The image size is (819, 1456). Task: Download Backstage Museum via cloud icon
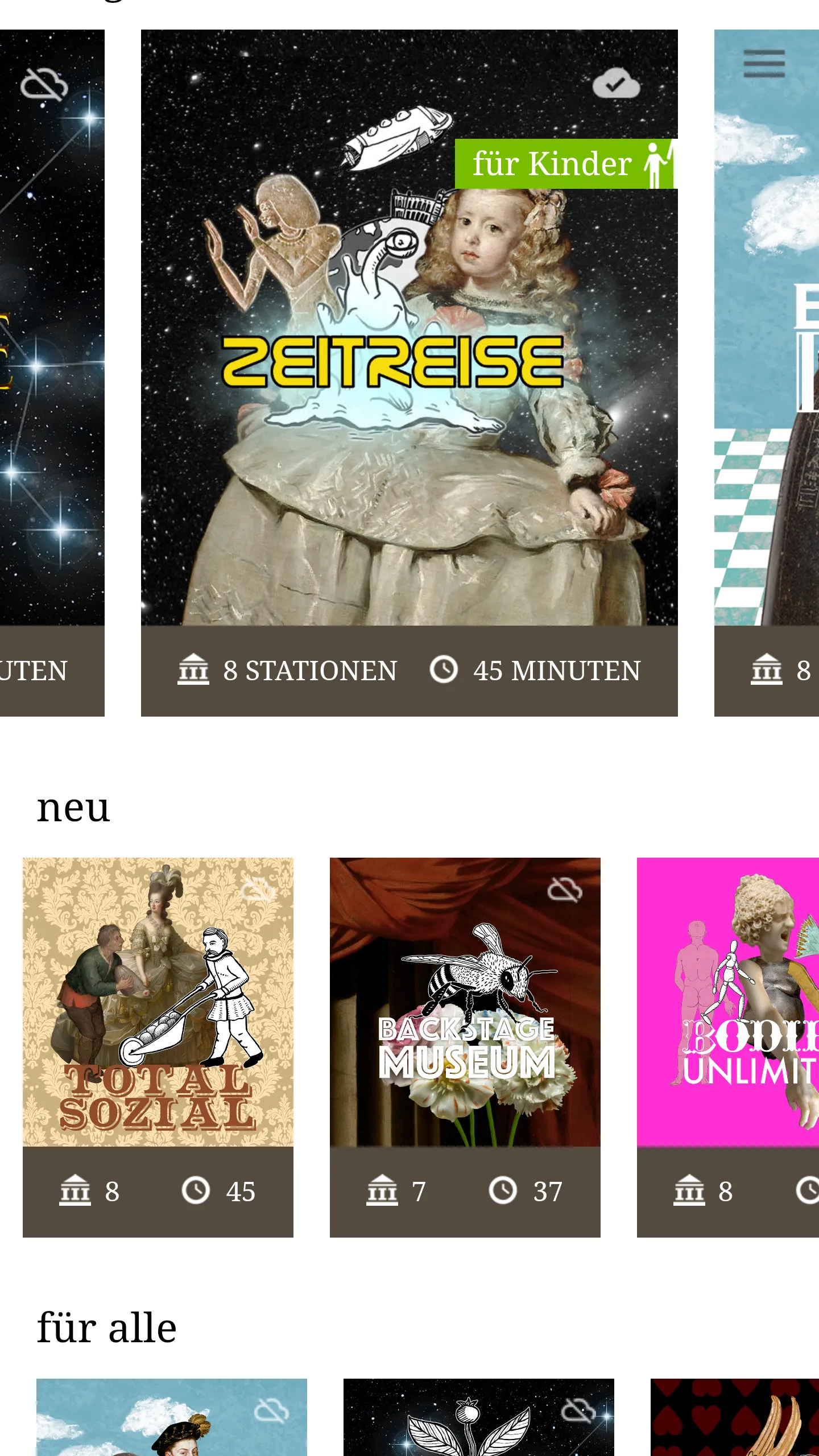pyautogui.click(x=564, y=890)
